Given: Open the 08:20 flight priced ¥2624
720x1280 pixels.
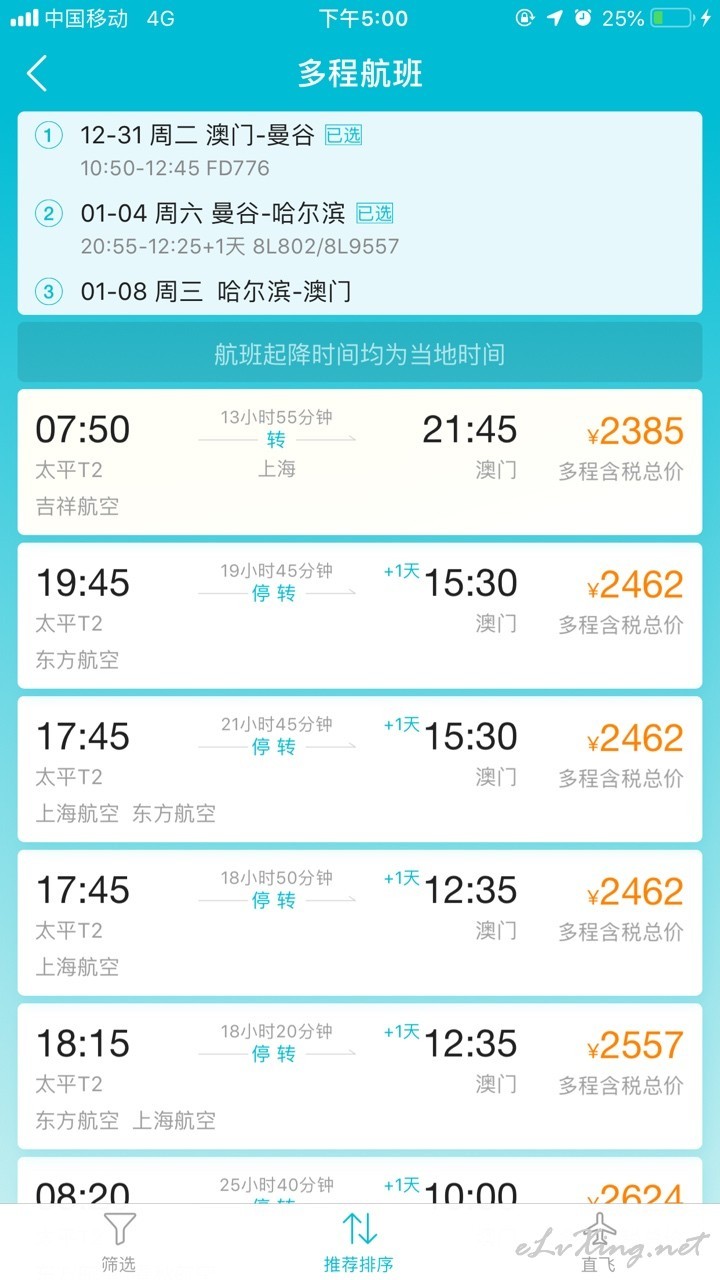Looking at the screenshot, I should click(360, 1181).
